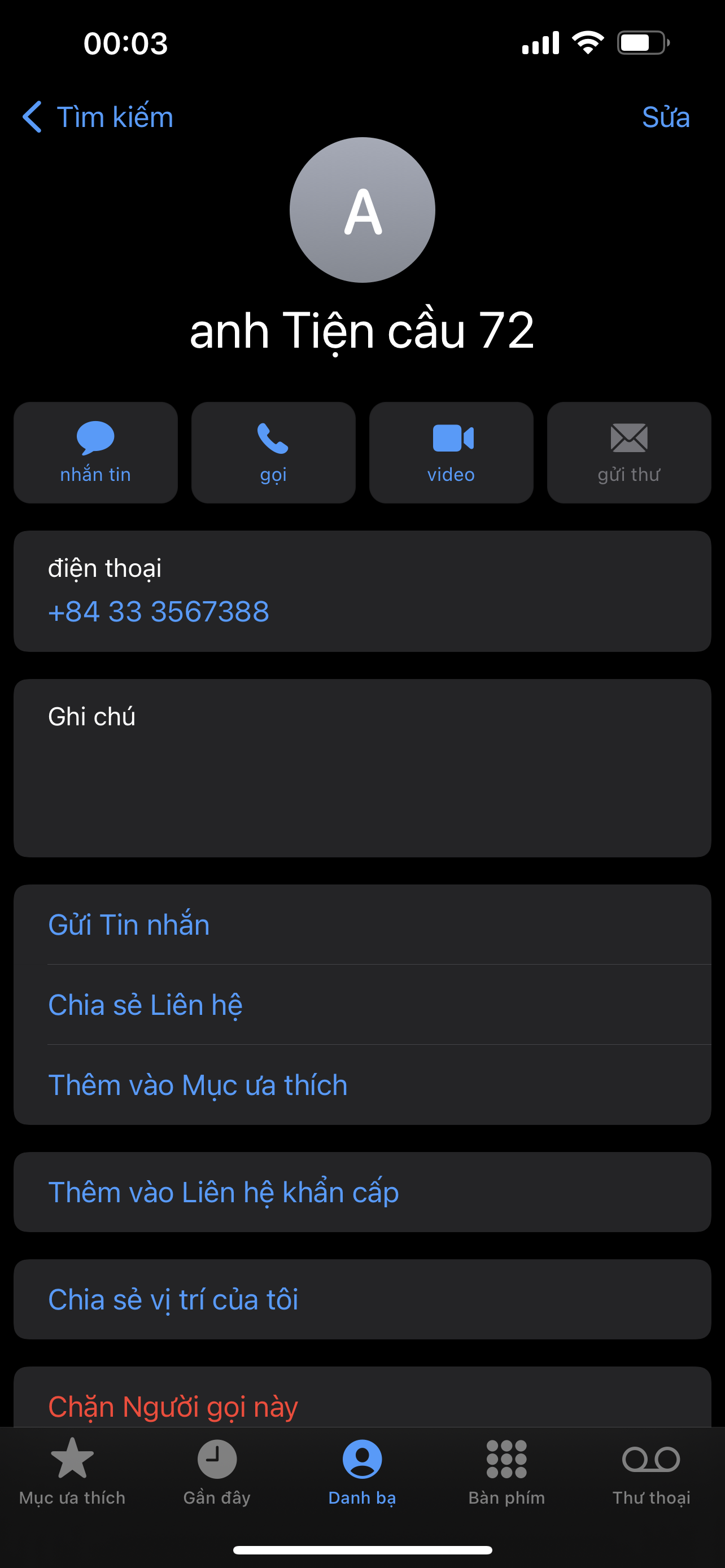Choose Chia sẻ Liên hệ
The image size is (725, 1568).
[x=362, y=1004]
